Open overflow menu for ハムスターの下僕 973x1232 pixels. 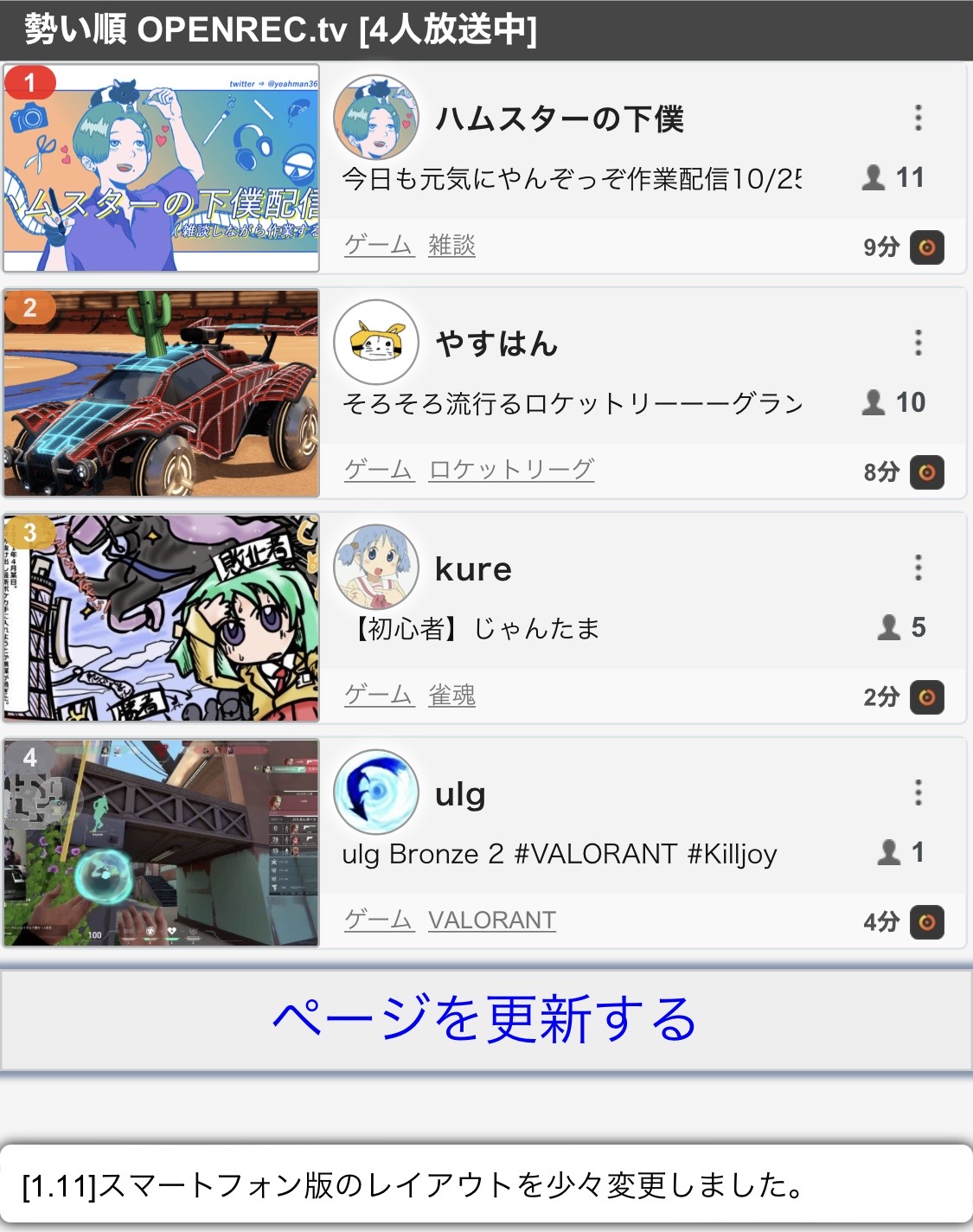click(x=919, y=118)
